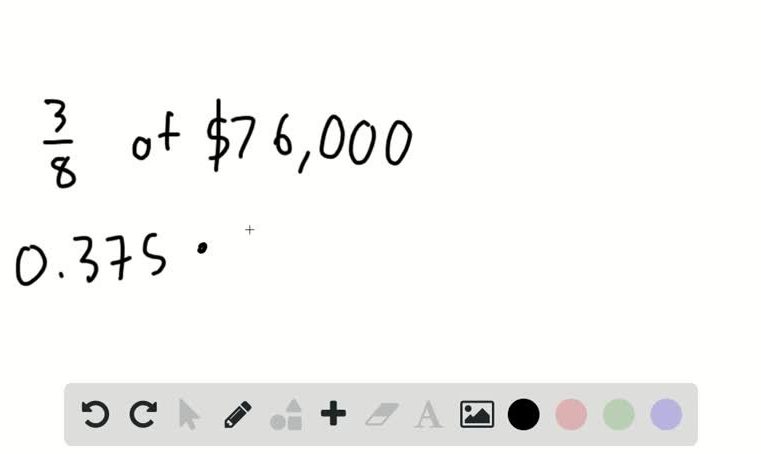The height and width of the screenshot is (454, 761).
Task: Pick the black ink color
Action: point(523,414)
